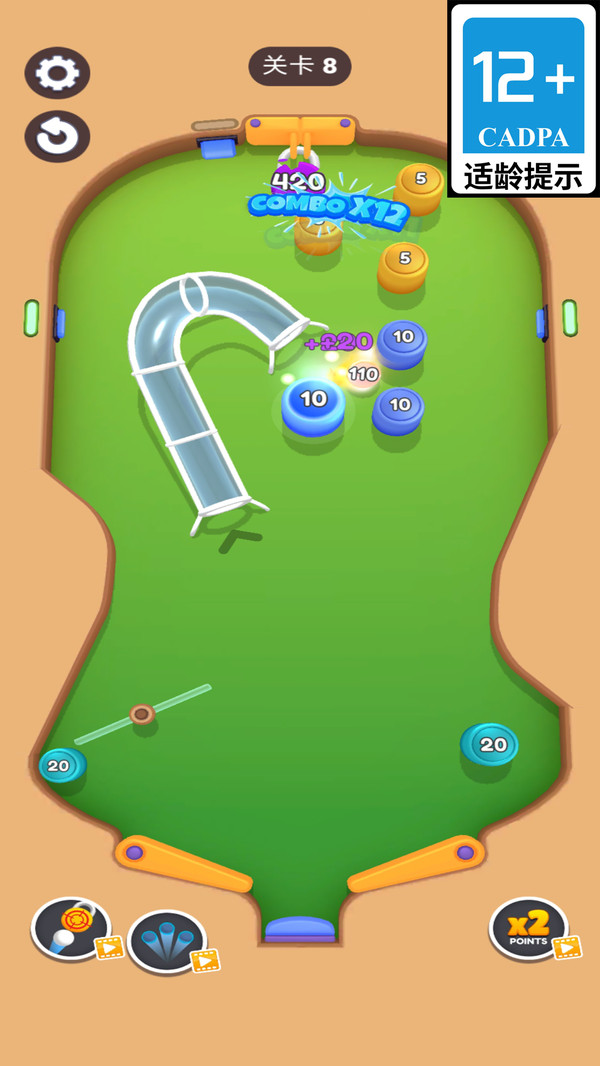
Task: Activate the target aim power-up
Action: (71, 927)
